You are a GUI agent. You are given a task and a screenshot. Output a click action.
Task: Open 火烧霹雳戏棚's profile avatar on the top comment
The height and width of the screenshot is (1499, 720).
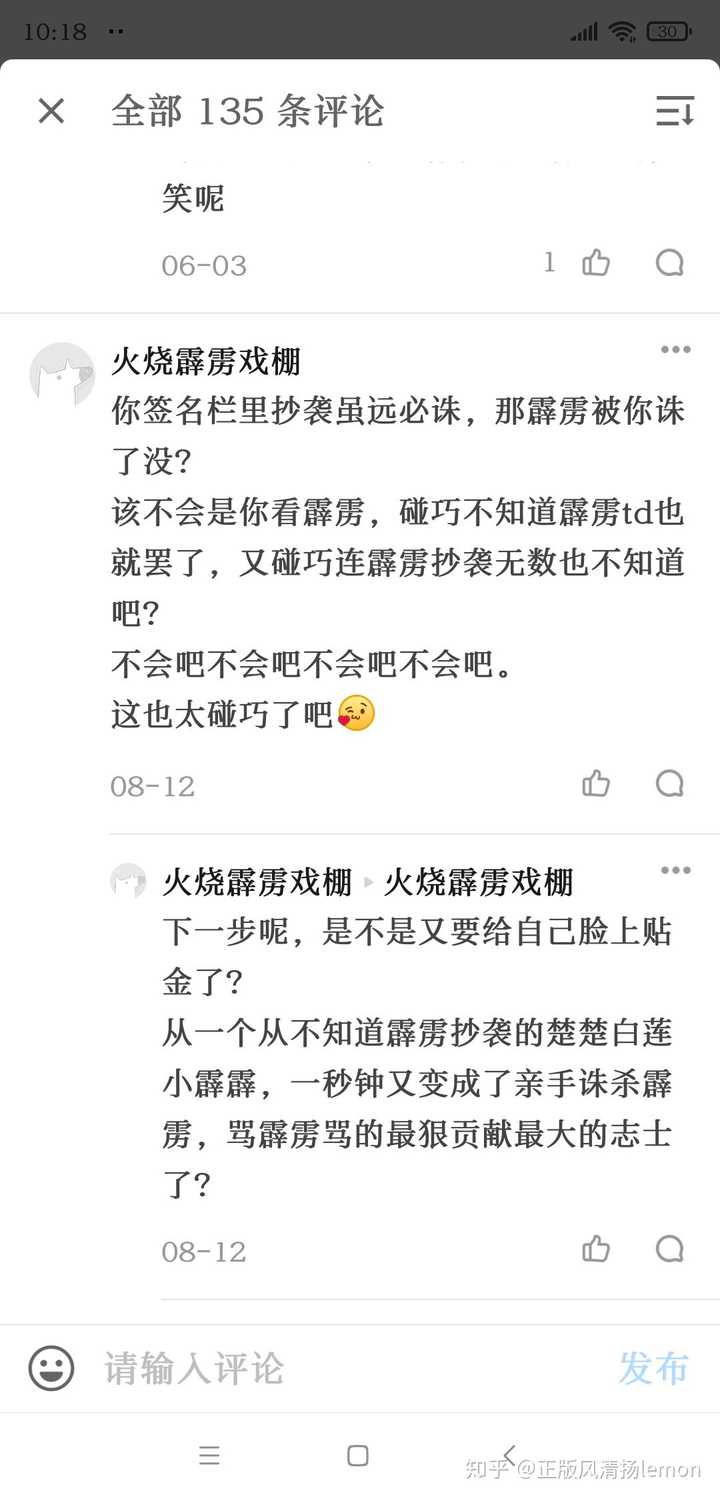pyautogui.click(x=62, y=375)
